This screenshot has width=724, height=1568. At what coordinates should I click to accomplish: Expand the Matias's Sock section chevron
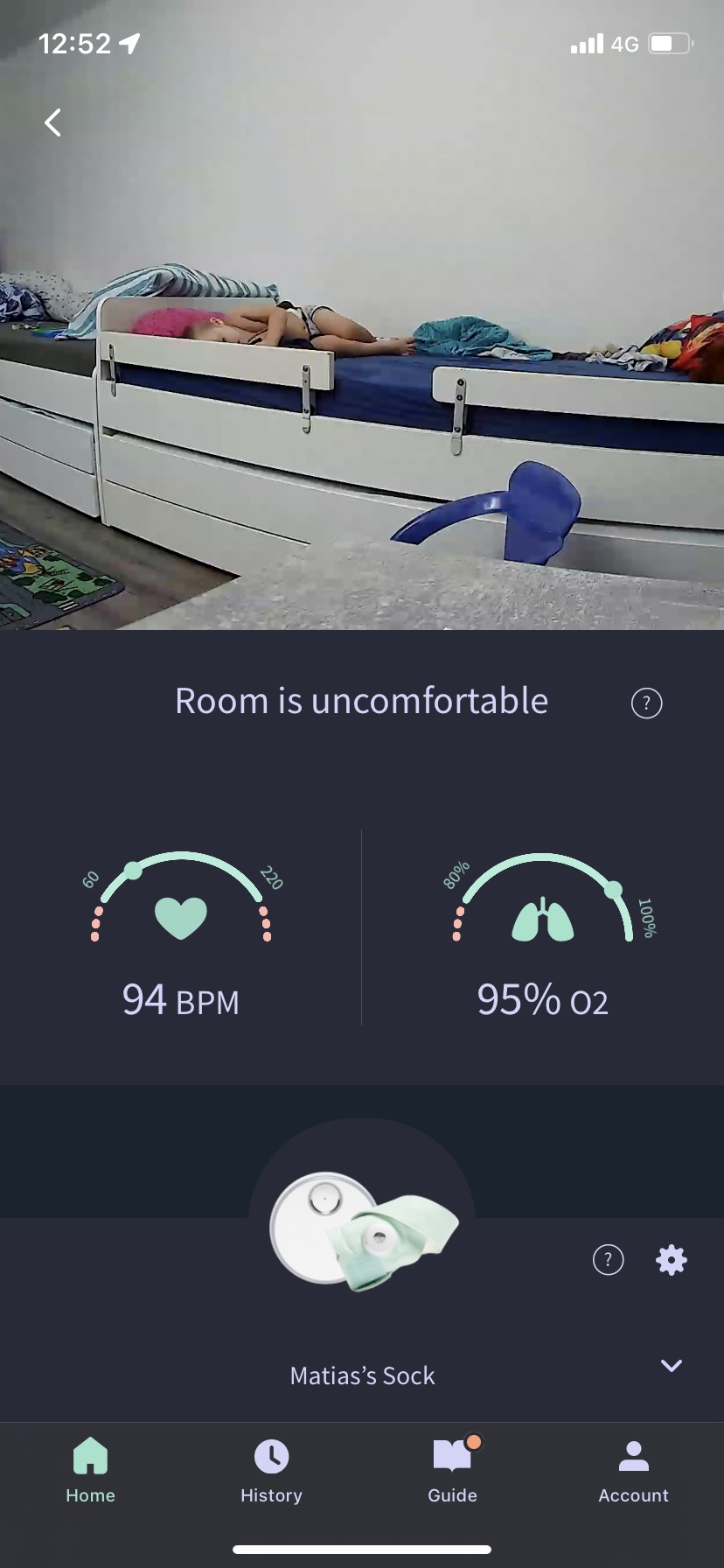(672, 1366)
